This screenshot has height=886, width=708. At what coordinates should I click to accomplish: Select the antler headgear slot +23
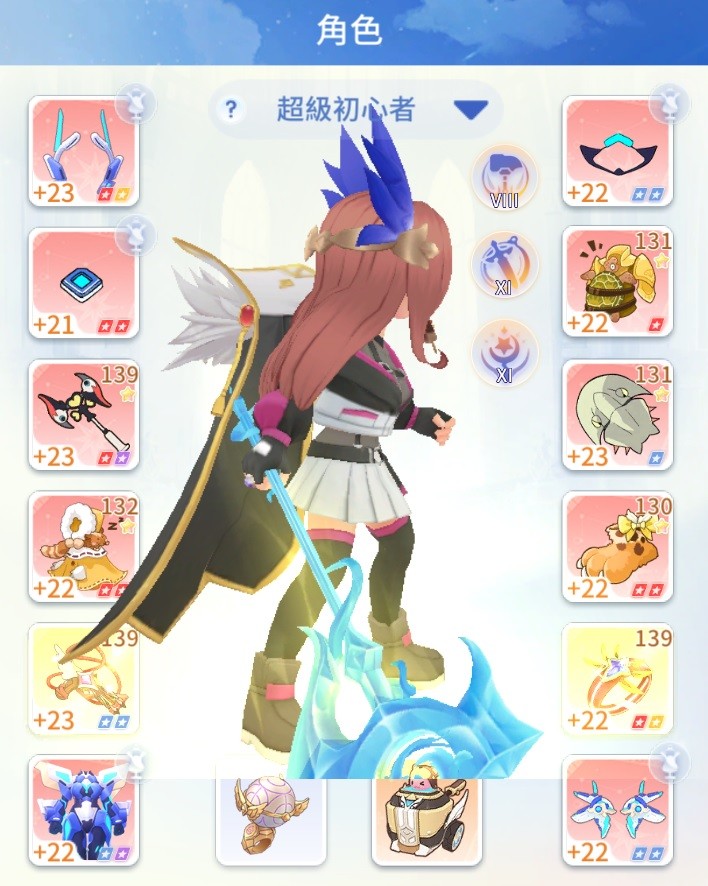pos(83,151)
